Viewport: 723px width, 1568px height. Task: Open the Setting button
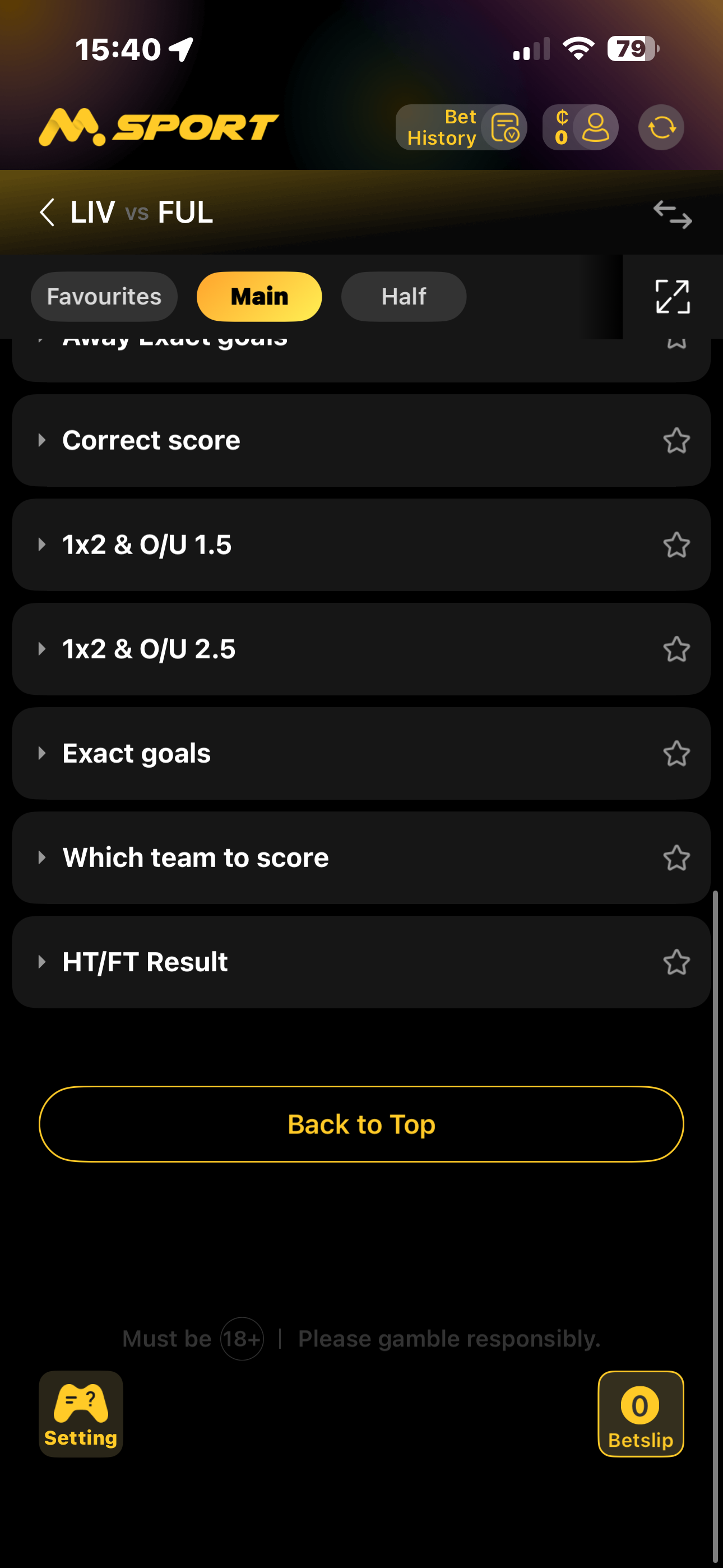point(81,1413)
